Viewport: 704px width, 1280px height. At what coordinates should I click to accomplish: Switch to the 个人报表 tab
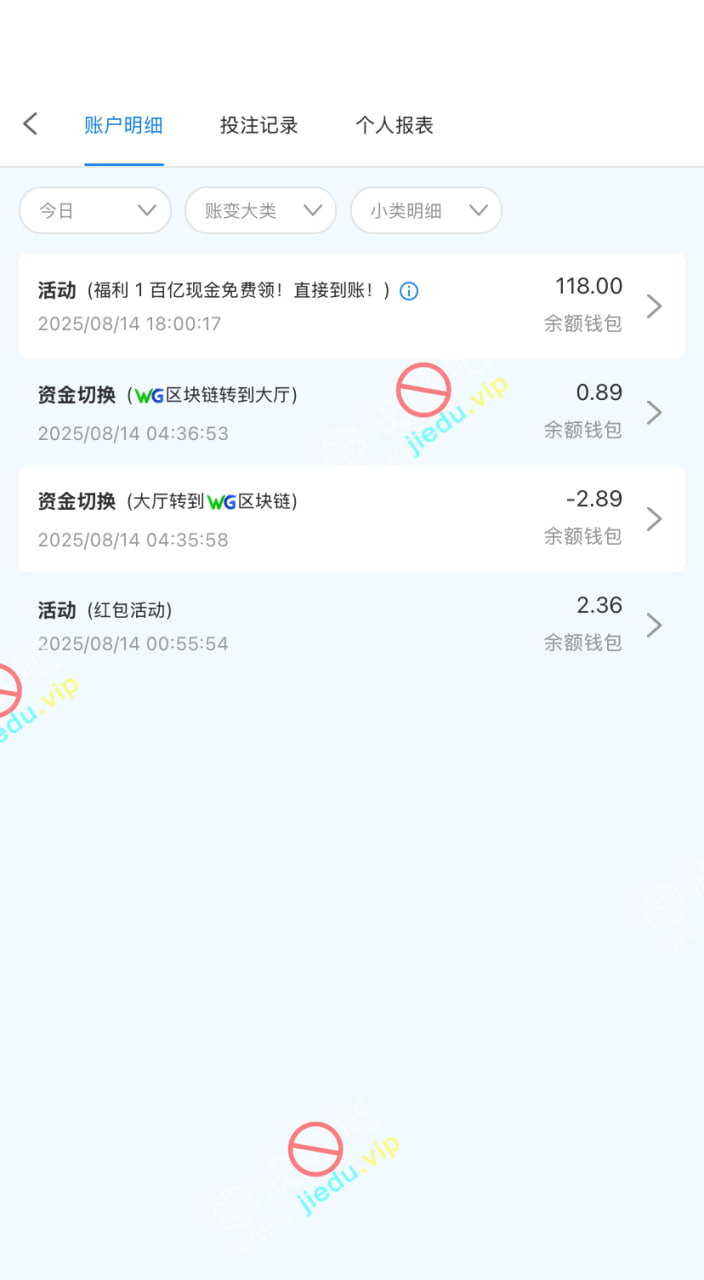point(394,126)
